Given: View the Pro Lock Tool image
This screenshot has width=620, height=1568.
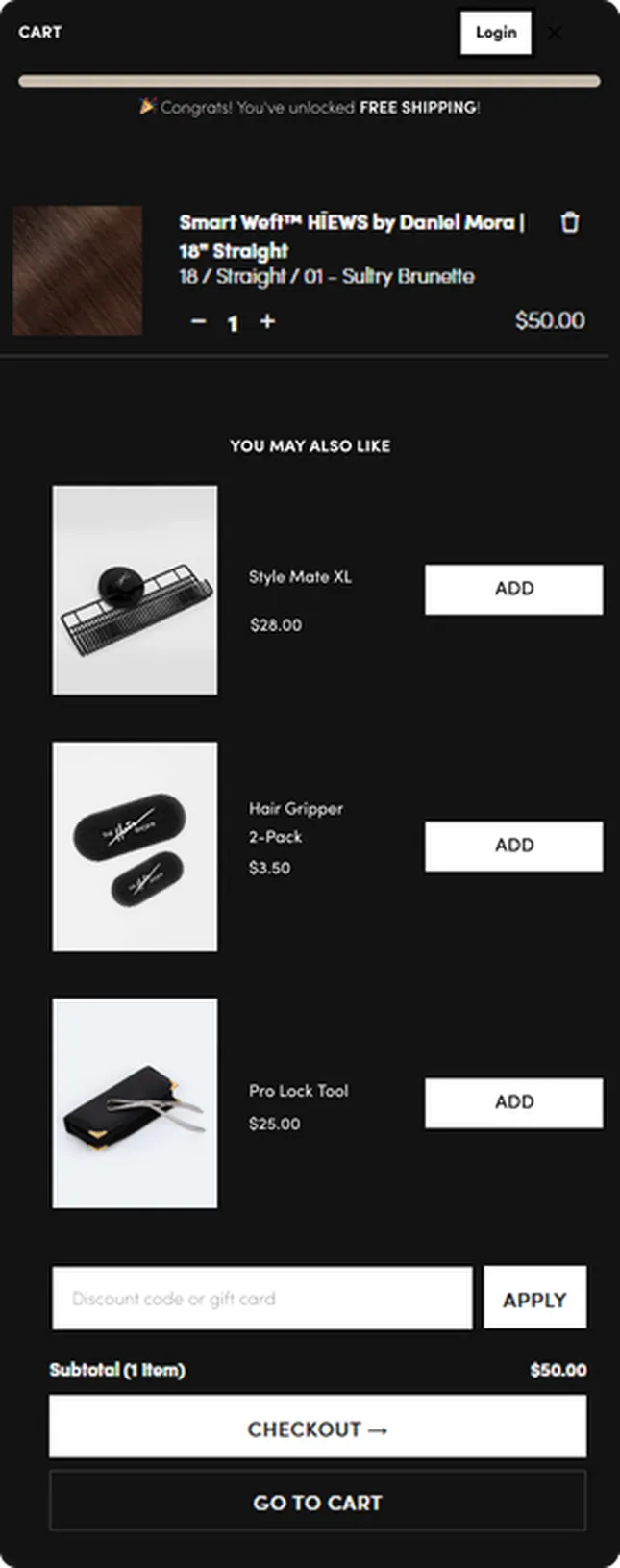Looking at the screenshot, I should (135, 1103).
